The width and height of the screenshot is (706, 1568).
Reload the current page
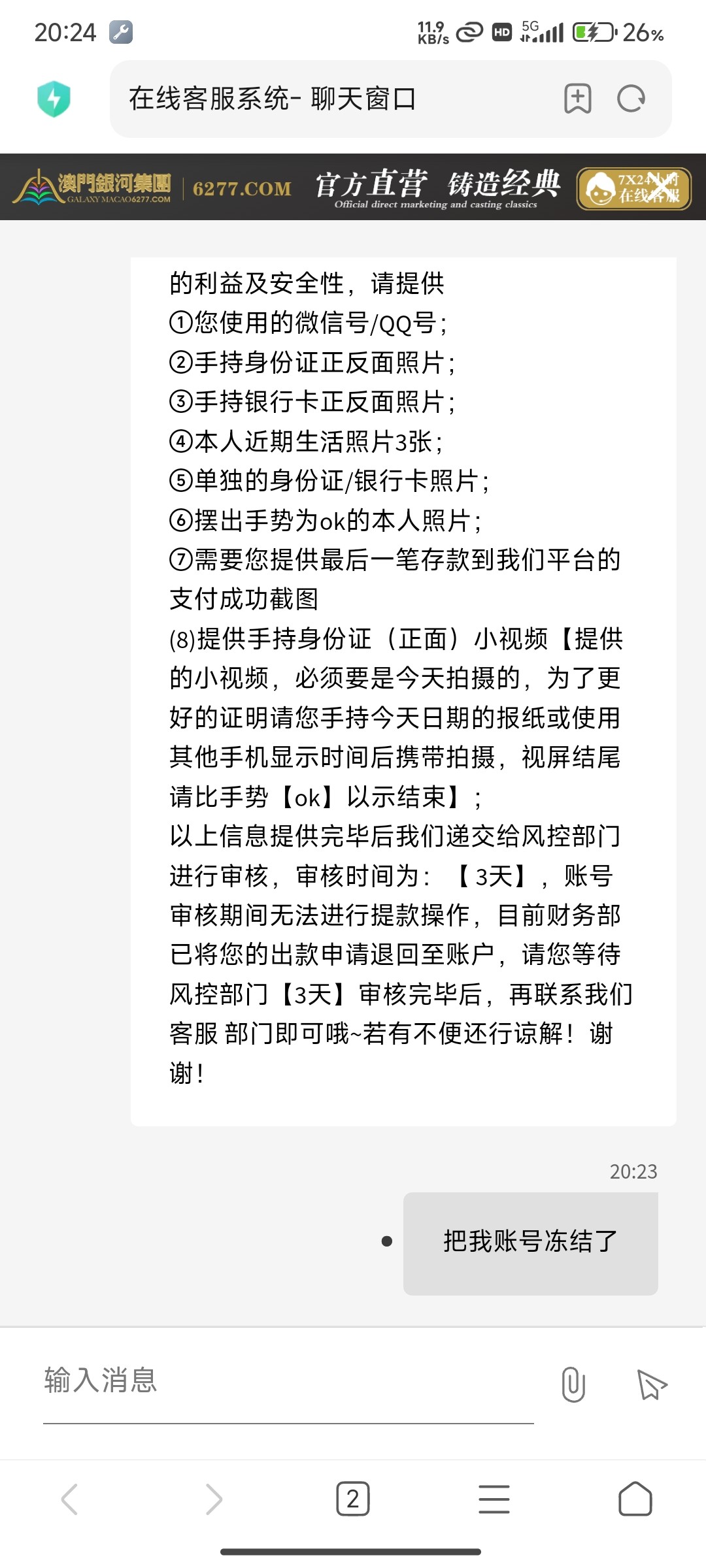click(x=631, y=99)
